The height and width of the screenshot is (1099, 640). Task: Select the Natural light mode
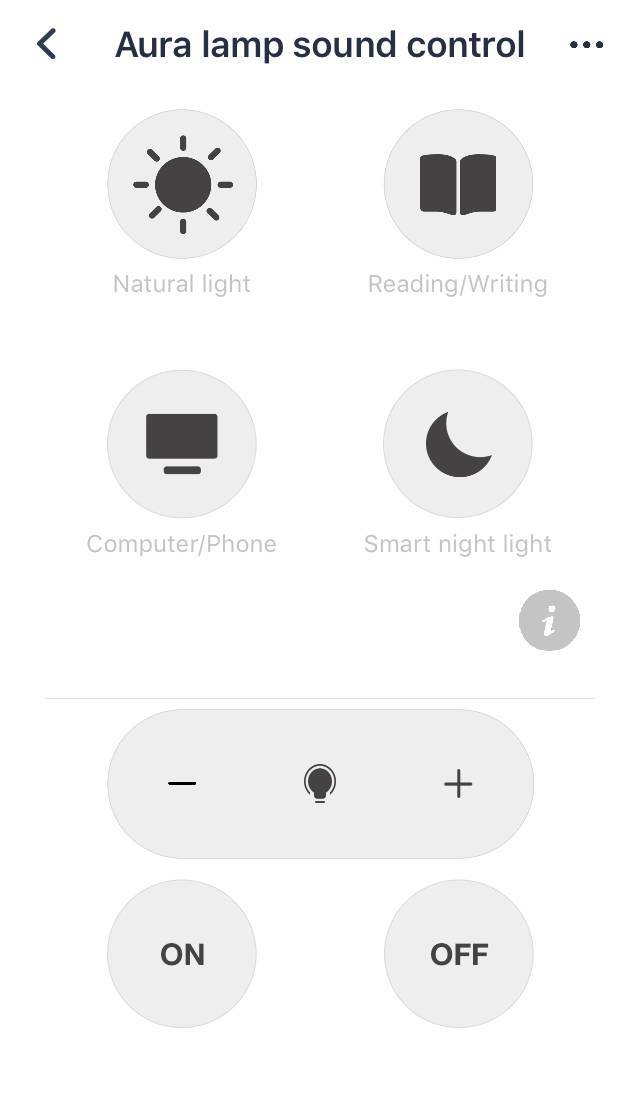[x=182, y=184]
